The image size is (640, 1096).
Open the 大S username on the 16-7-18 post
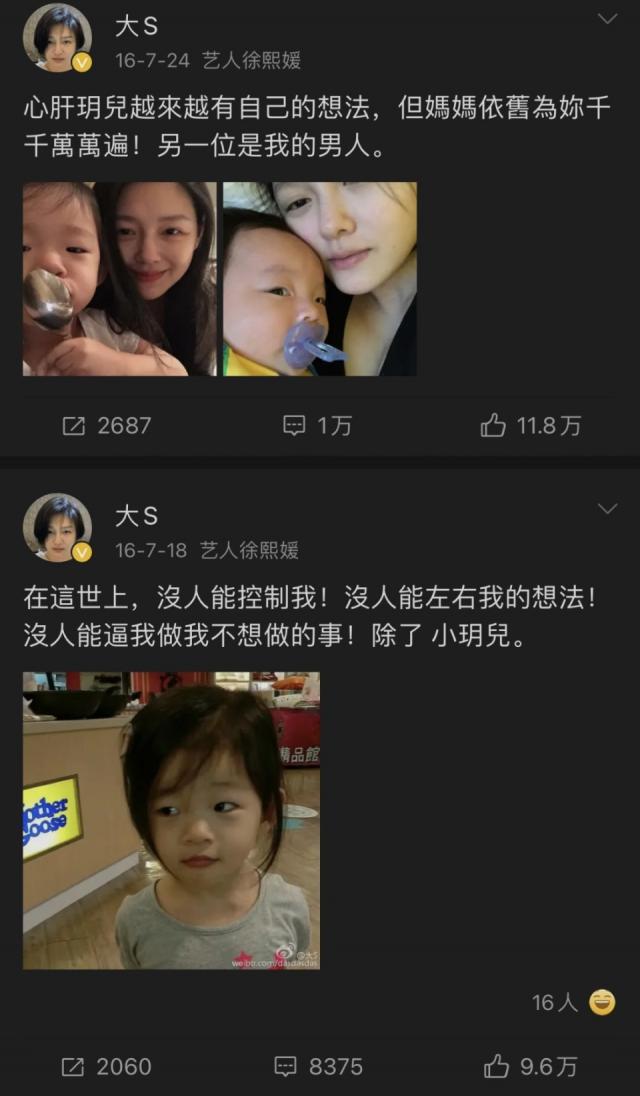136,516
